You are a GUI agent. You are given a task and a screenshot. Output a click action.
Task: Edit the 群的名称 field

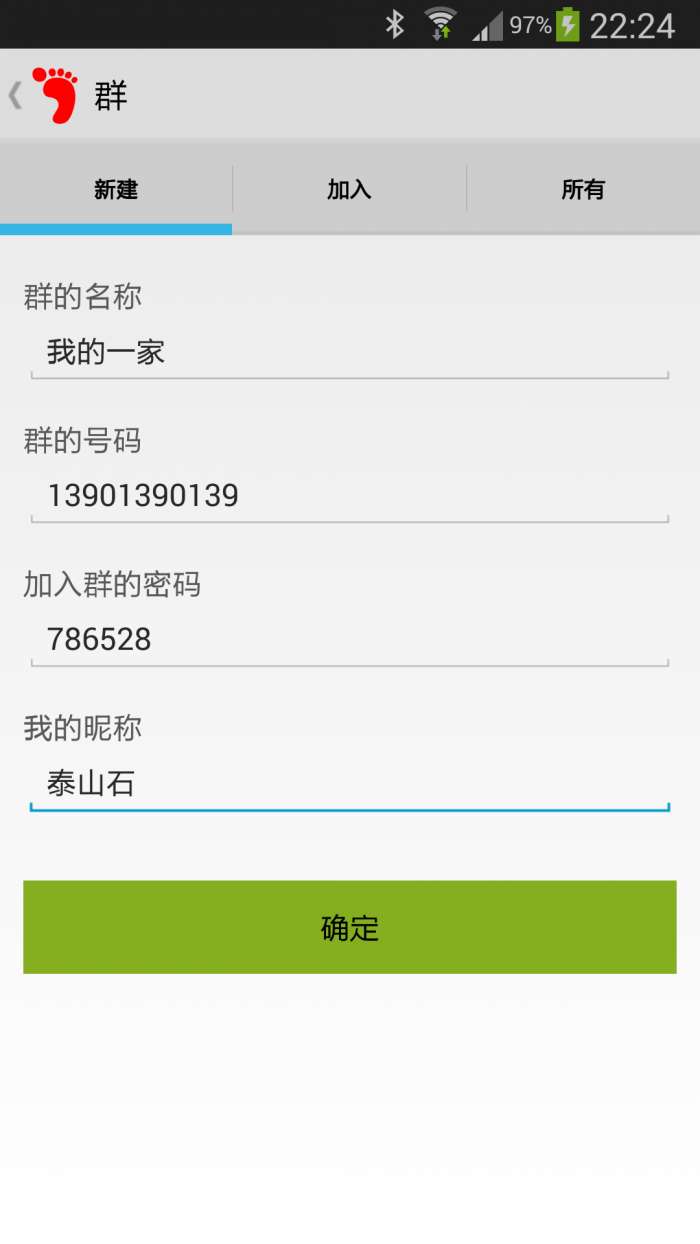349,353
